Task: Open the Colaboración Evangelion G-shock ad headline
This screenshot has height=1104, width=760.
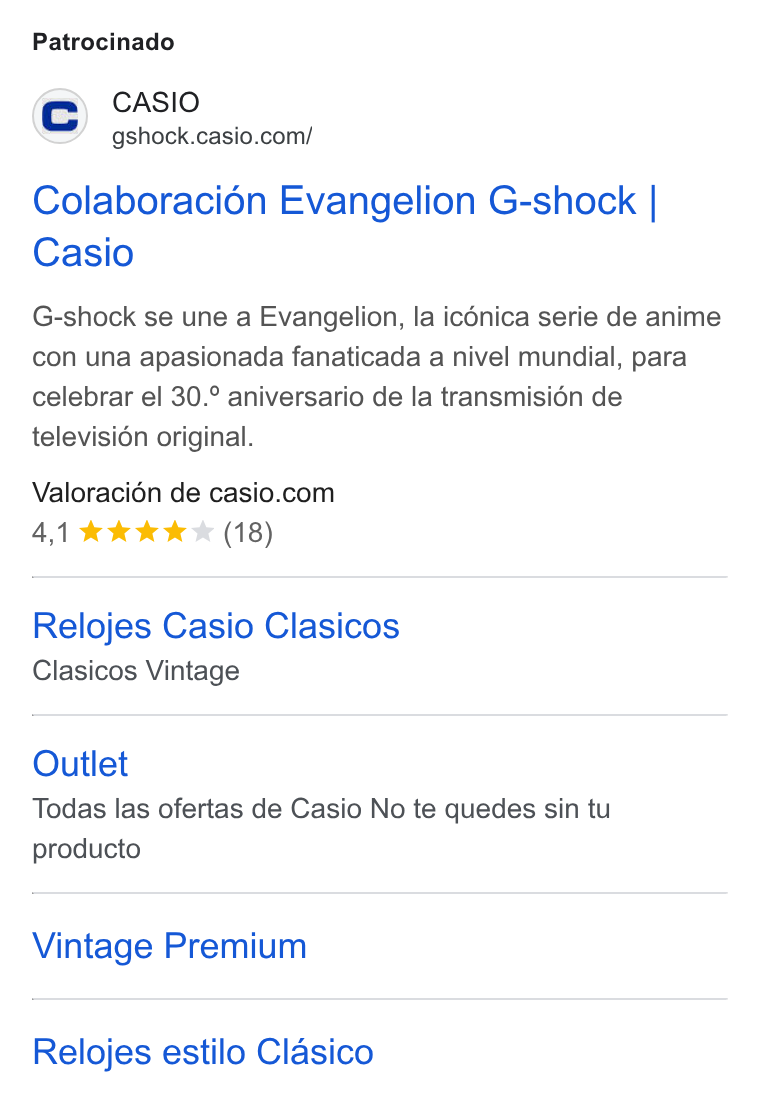Action: click(x=344, y=226)
